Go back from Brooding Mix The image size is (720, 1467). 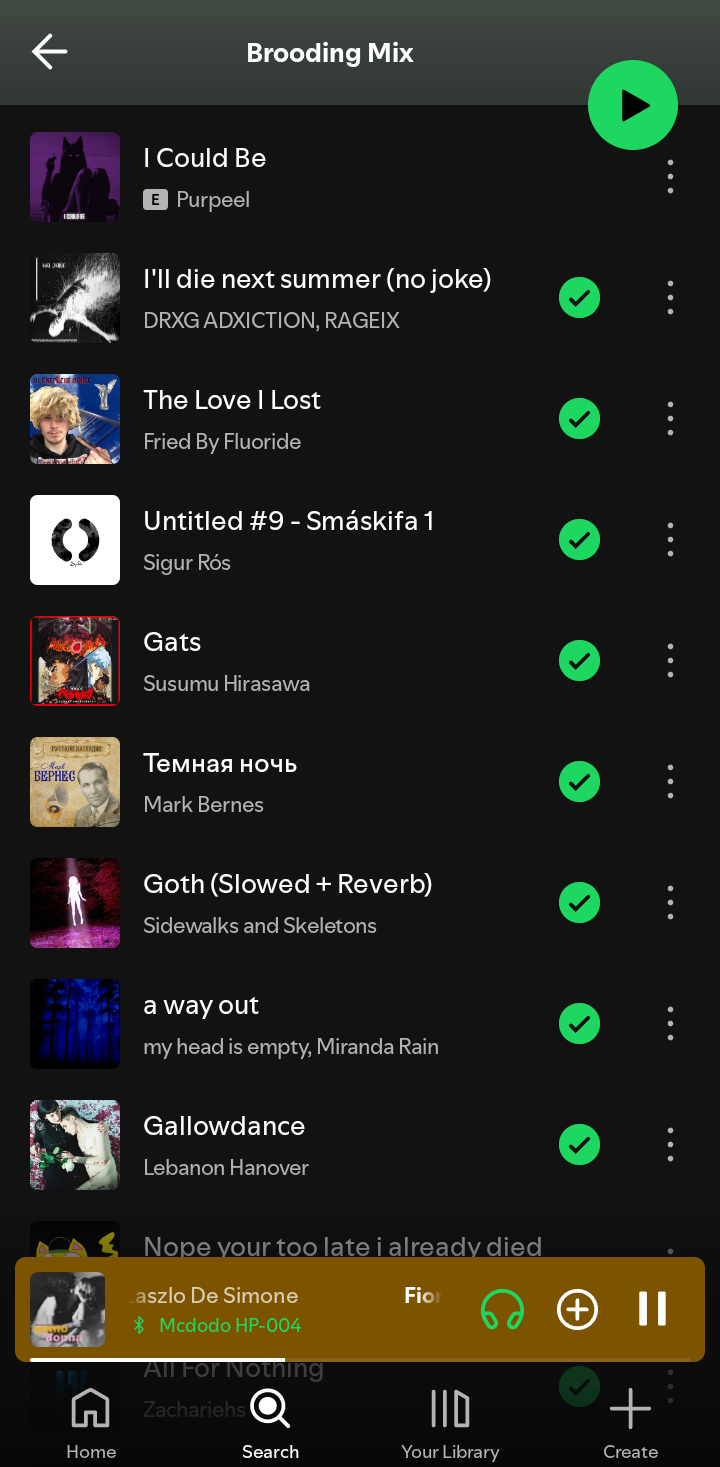49,52
